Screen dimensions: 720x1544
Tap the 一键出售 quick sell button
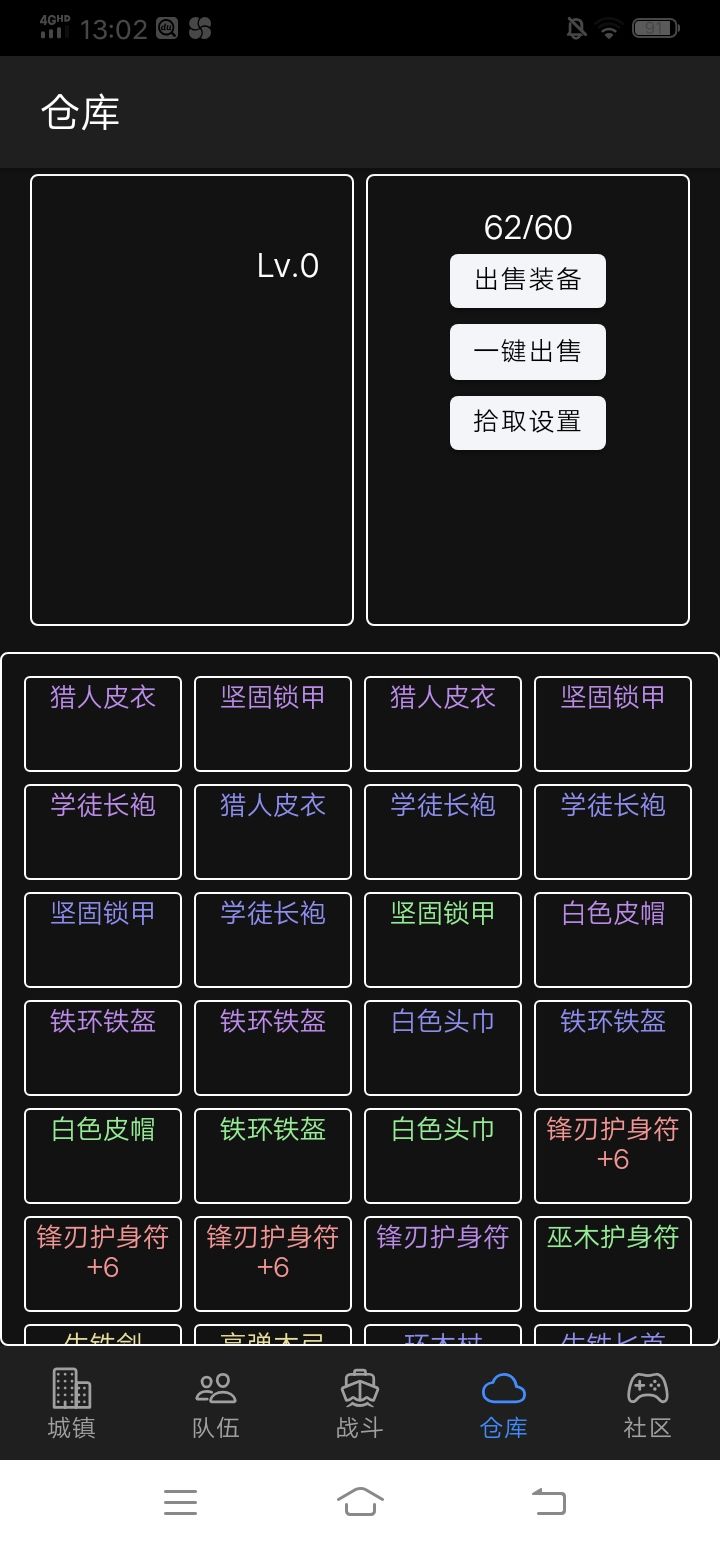click(527, 351)
